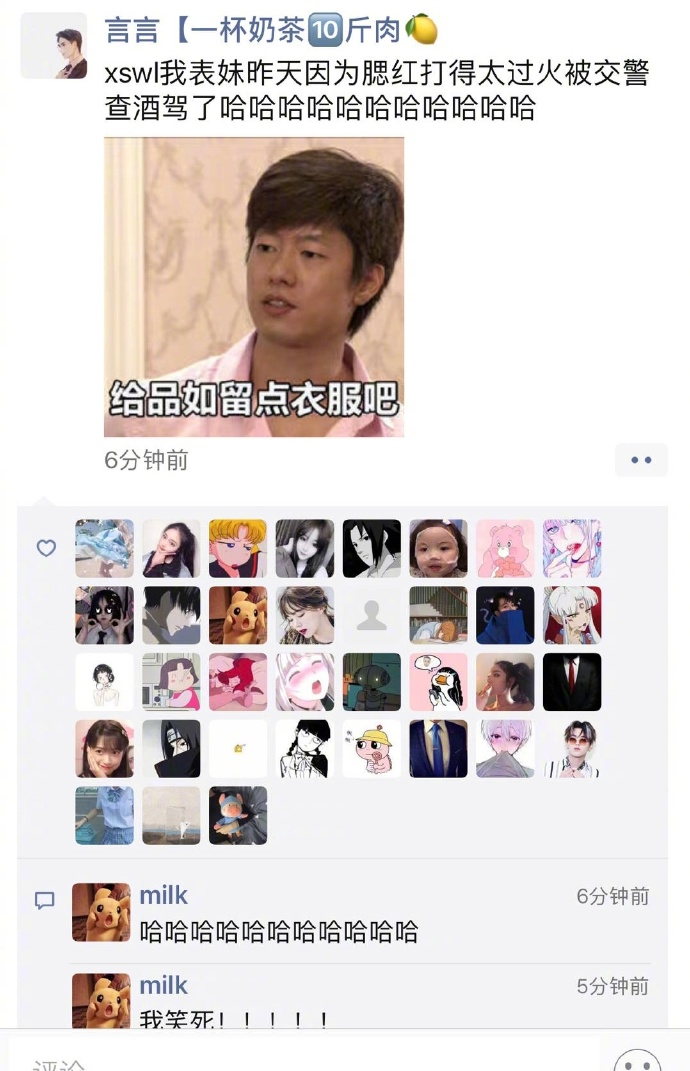690x1071 pixels.
Task: Tap the 评论 comment input field
Action: click(x=300, y=1060)
